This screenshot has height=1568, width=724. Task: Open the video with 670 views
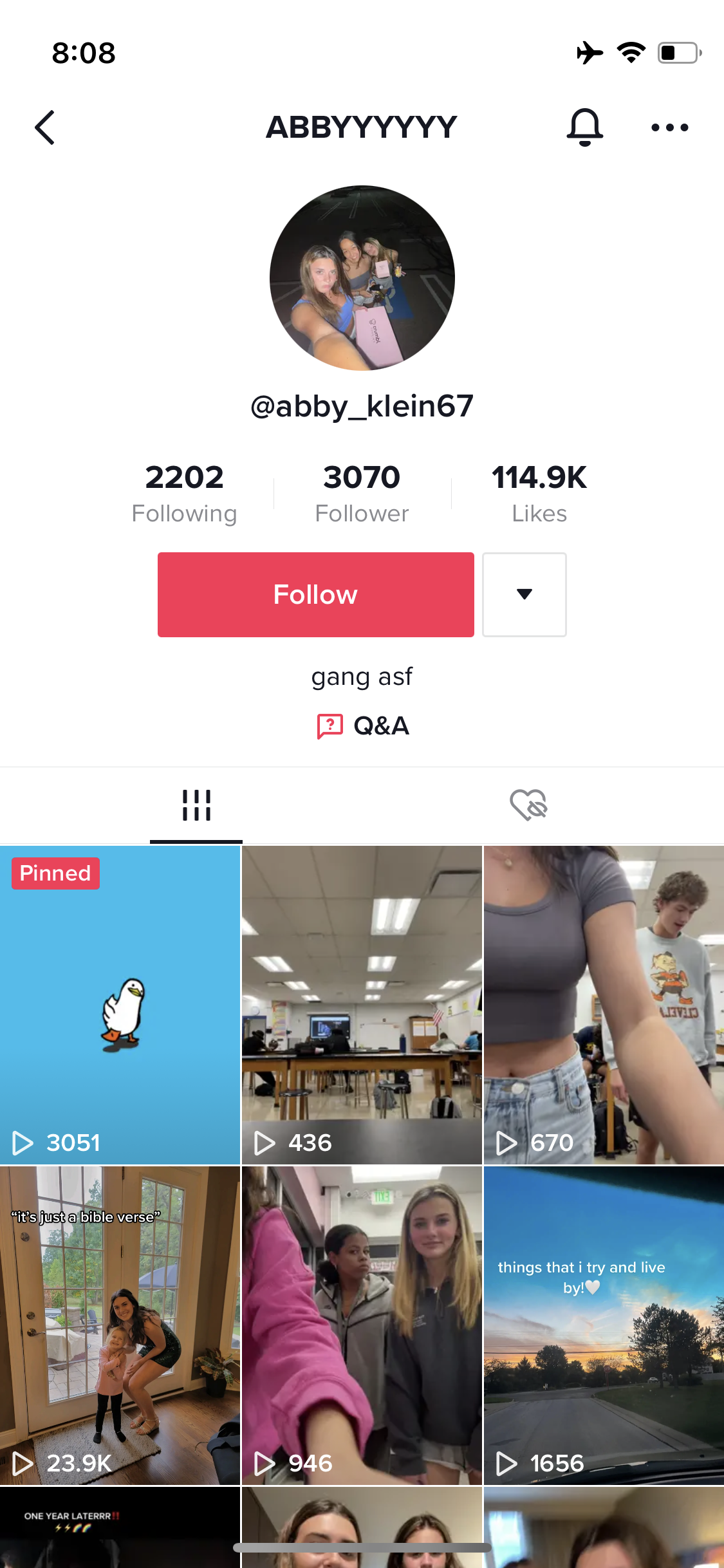(604, 1004)
